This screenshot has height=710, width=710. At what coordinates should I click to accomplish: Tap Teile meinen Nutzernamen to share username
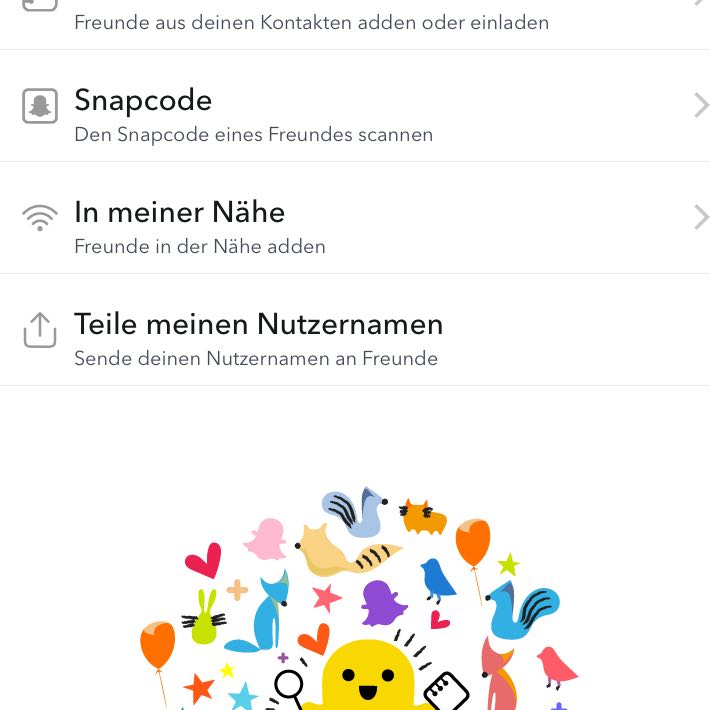pos(258,339)
